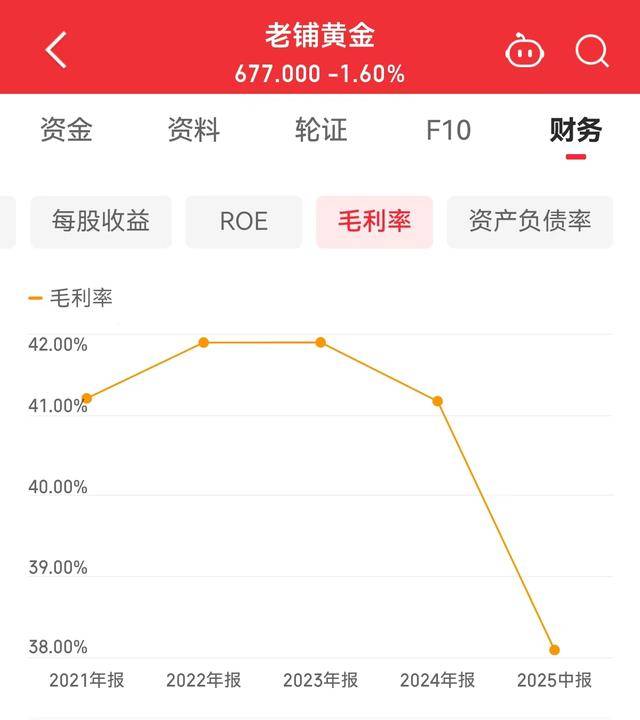Screen dimensions: 640x720
Task: Open the 轮证 tab
Action: 321,130
